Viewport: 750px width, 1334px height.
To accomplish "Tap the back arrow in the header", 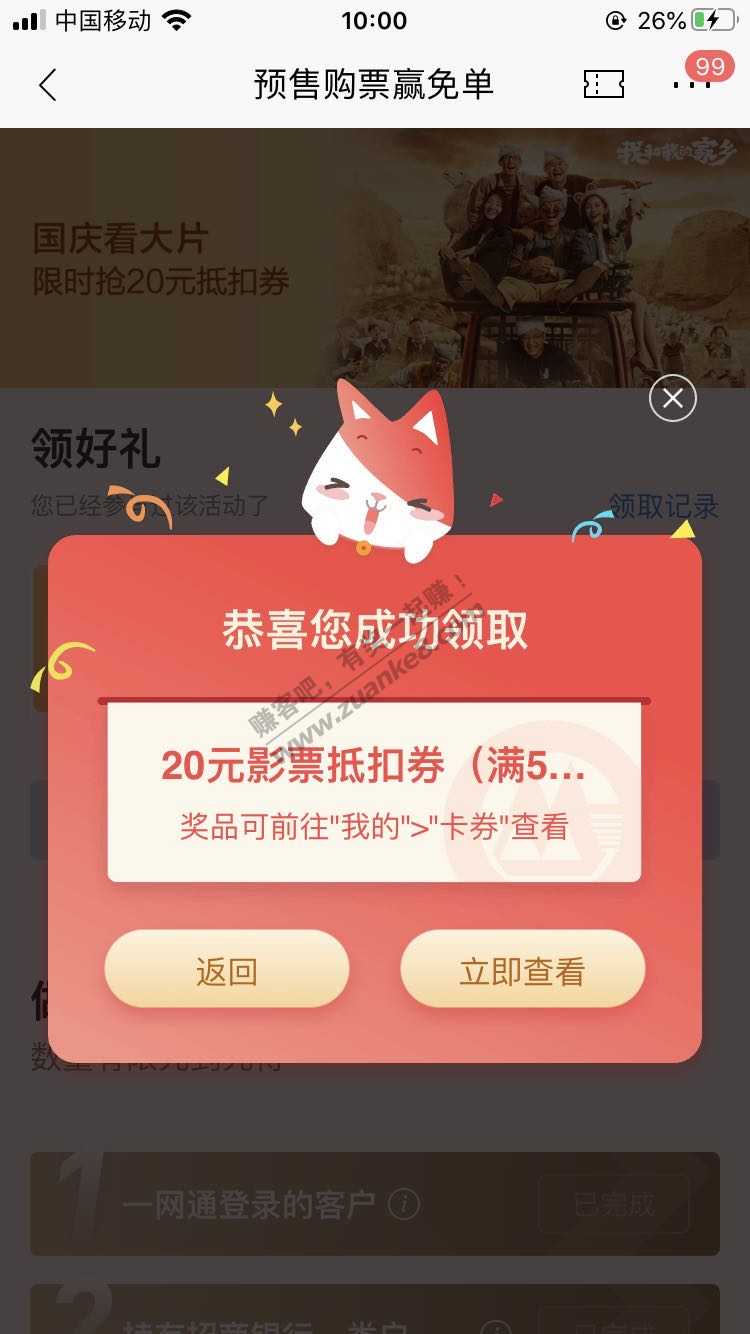I will [47, 85].
